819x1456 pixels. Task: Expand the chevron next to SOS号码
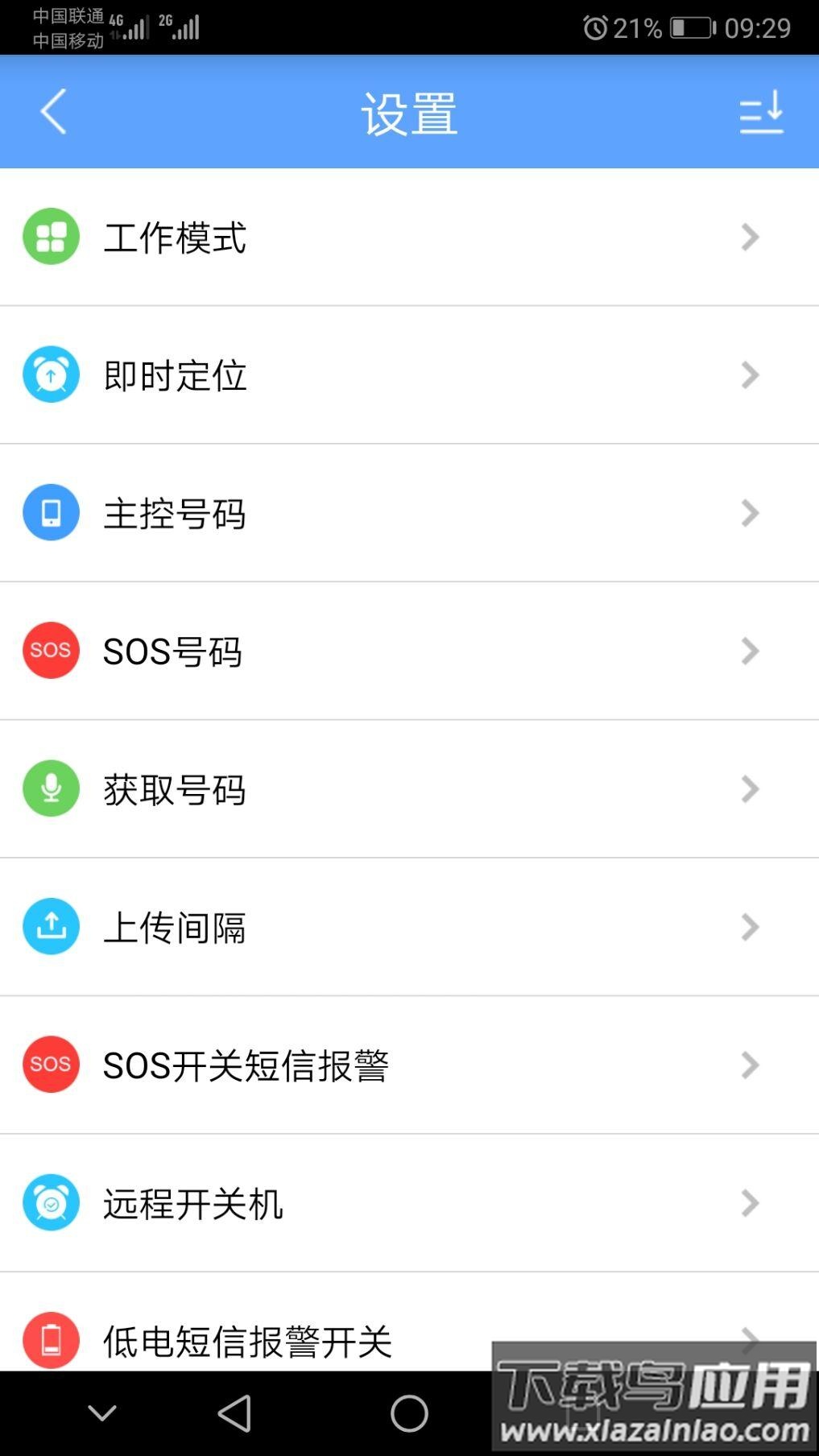pos(748,650)
